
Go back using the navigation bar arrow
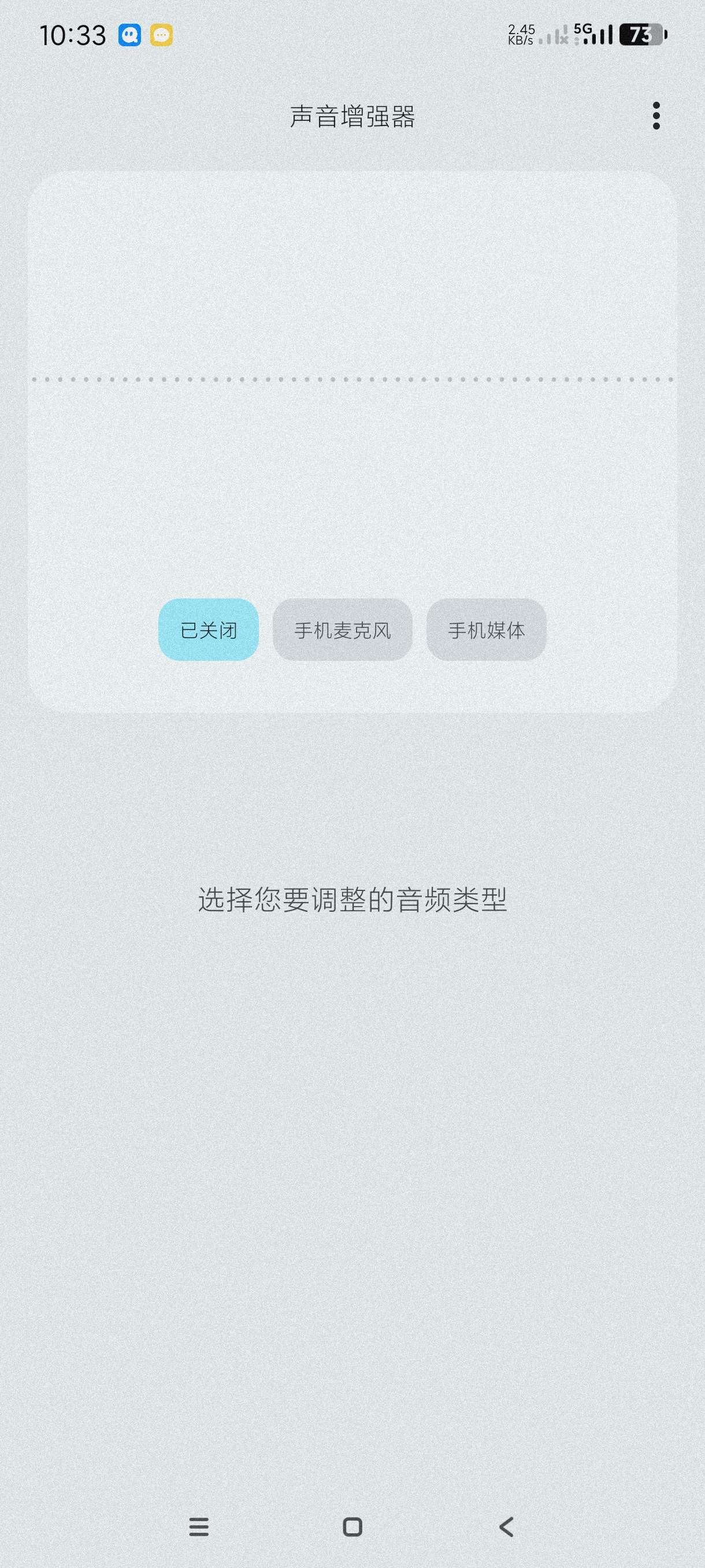(x=506, y=1526)
